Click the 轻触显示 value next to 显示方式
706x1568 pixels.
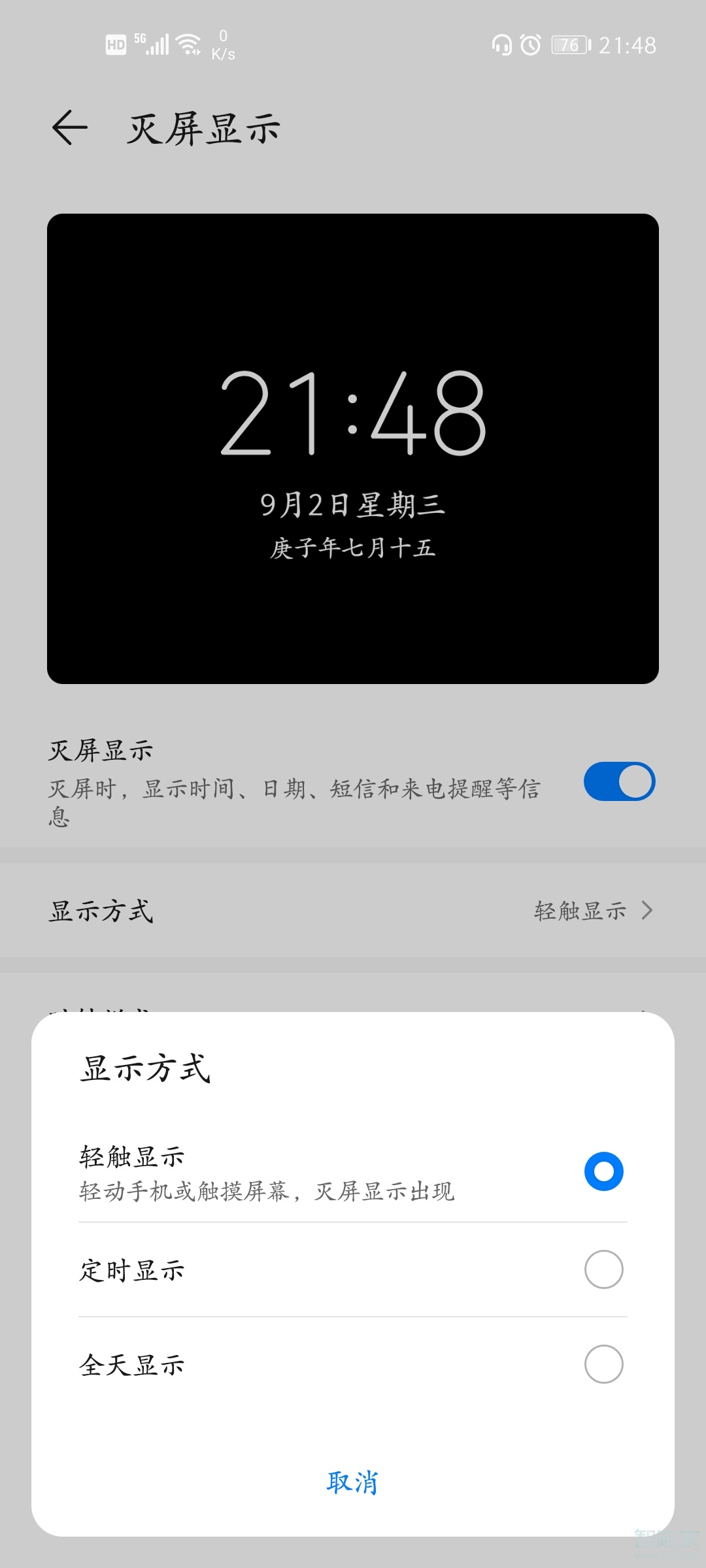click(580, 909)
